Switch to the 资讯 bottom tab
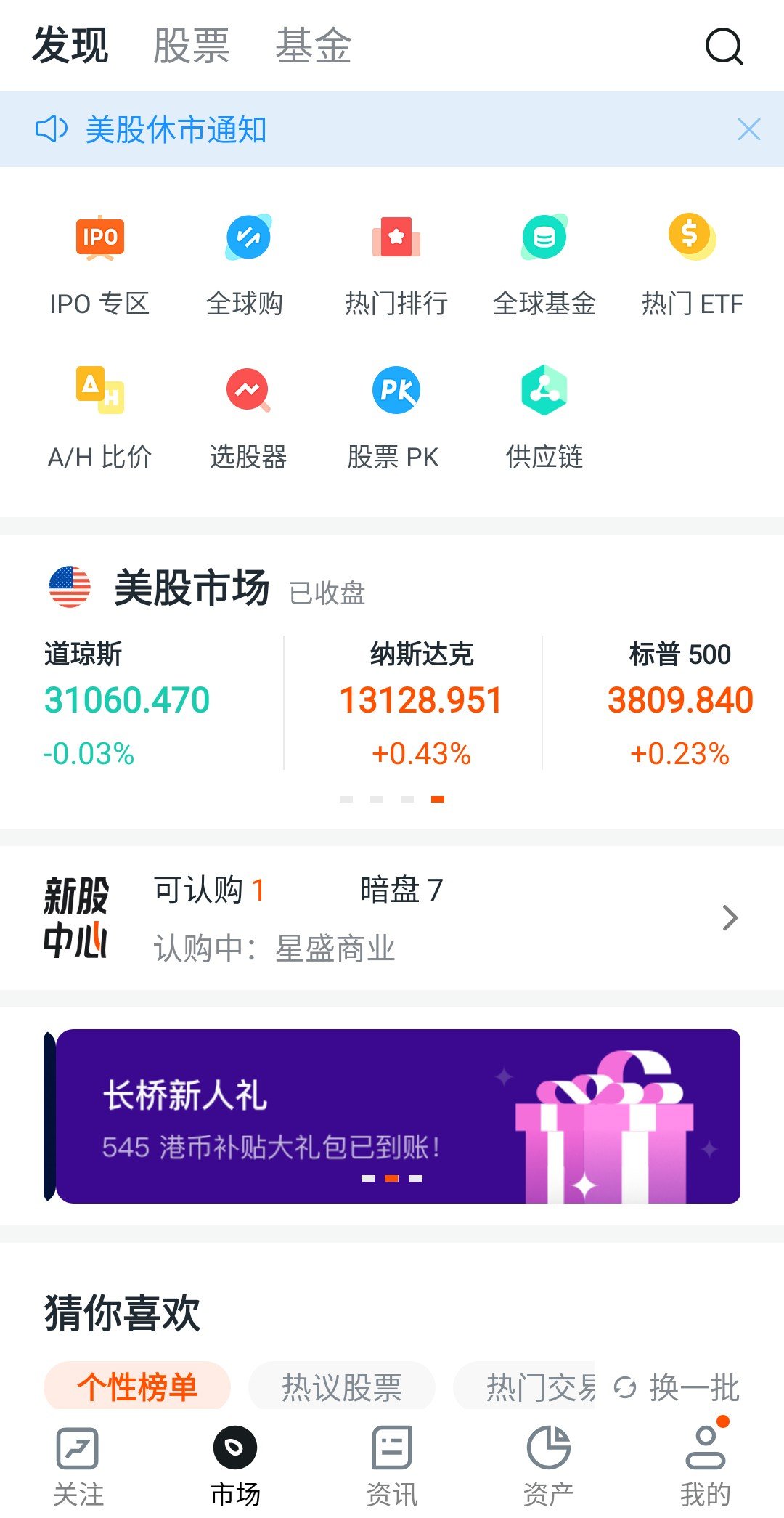The width and height of the screenshot is (784, 1518). click(392, 1464)
